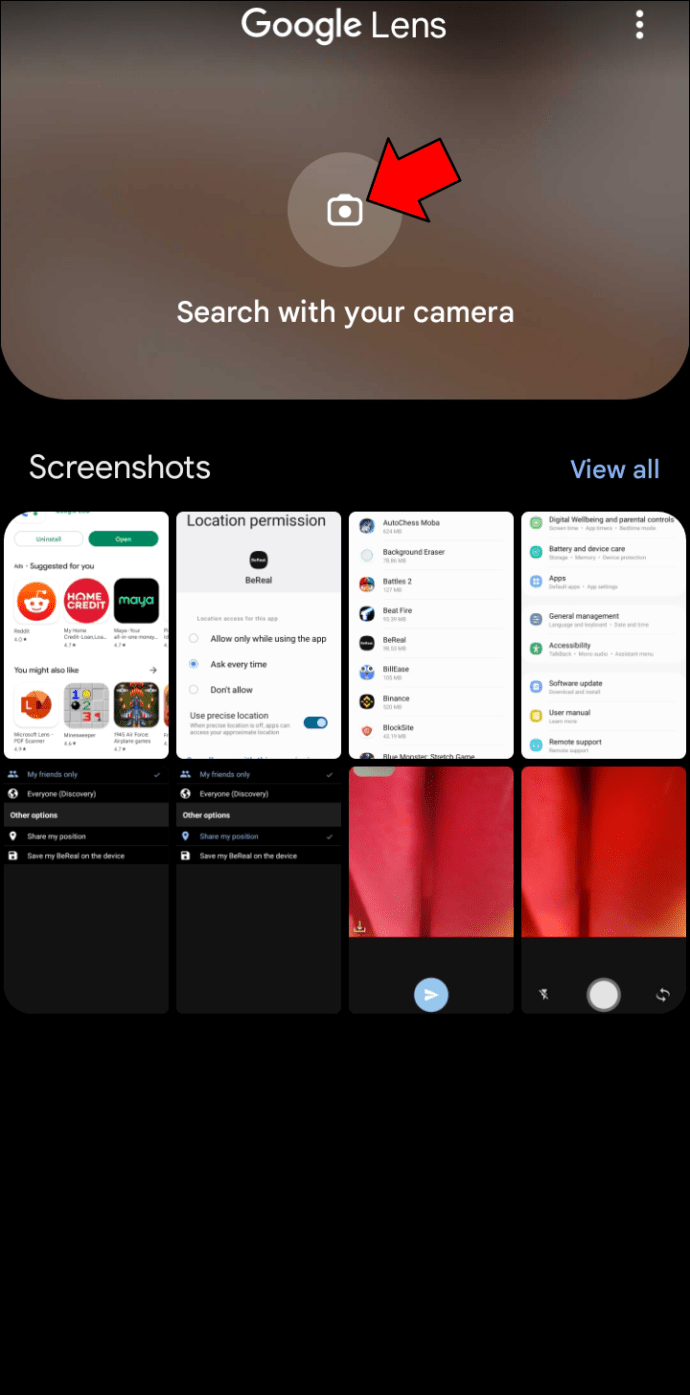Screen dimensions: 690x1395
Task: Open the red photo with shutter button
Action: [603, 890]
